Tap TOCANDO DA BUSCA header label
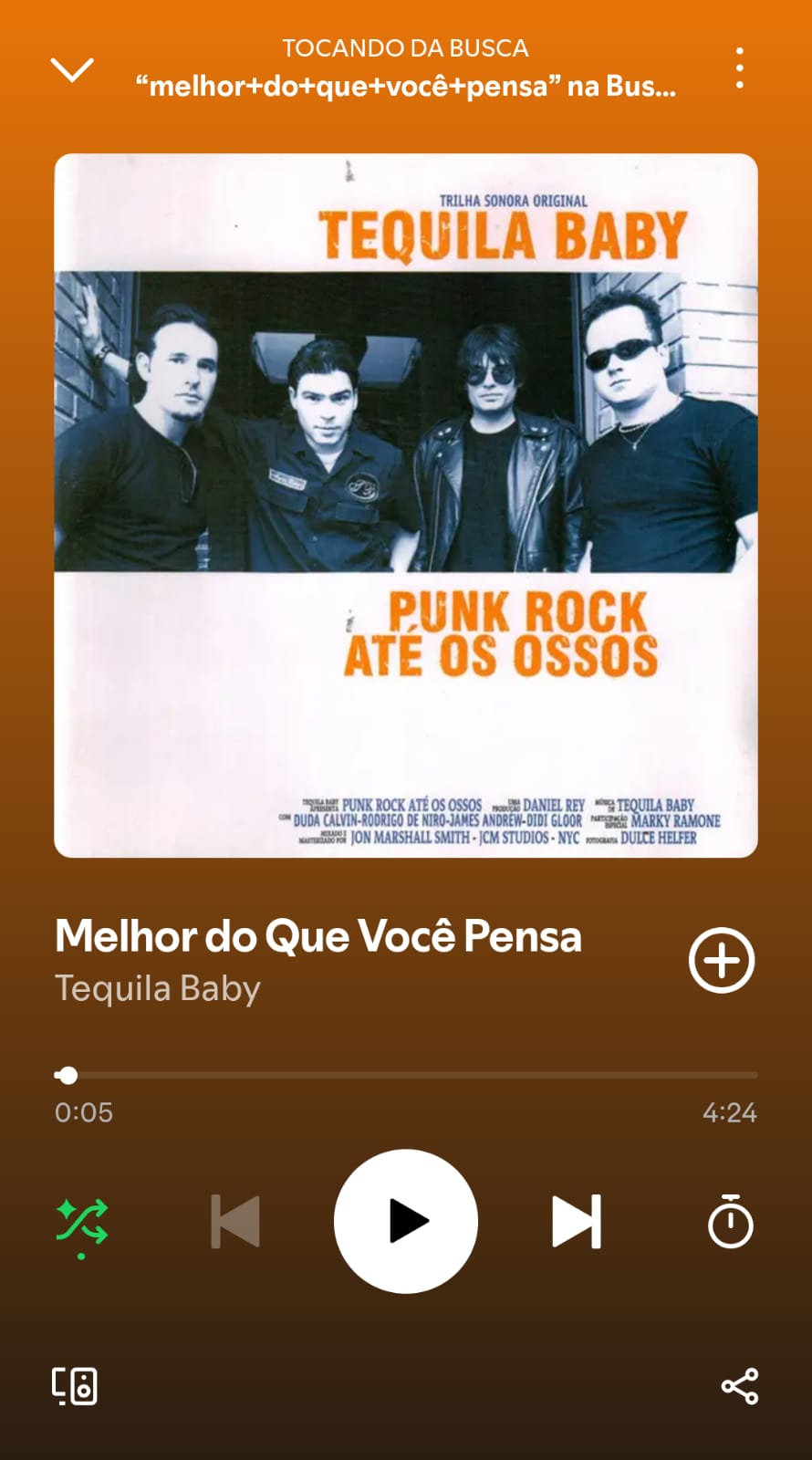Screen dimensions: 812x1460 [x=405, y=47]
